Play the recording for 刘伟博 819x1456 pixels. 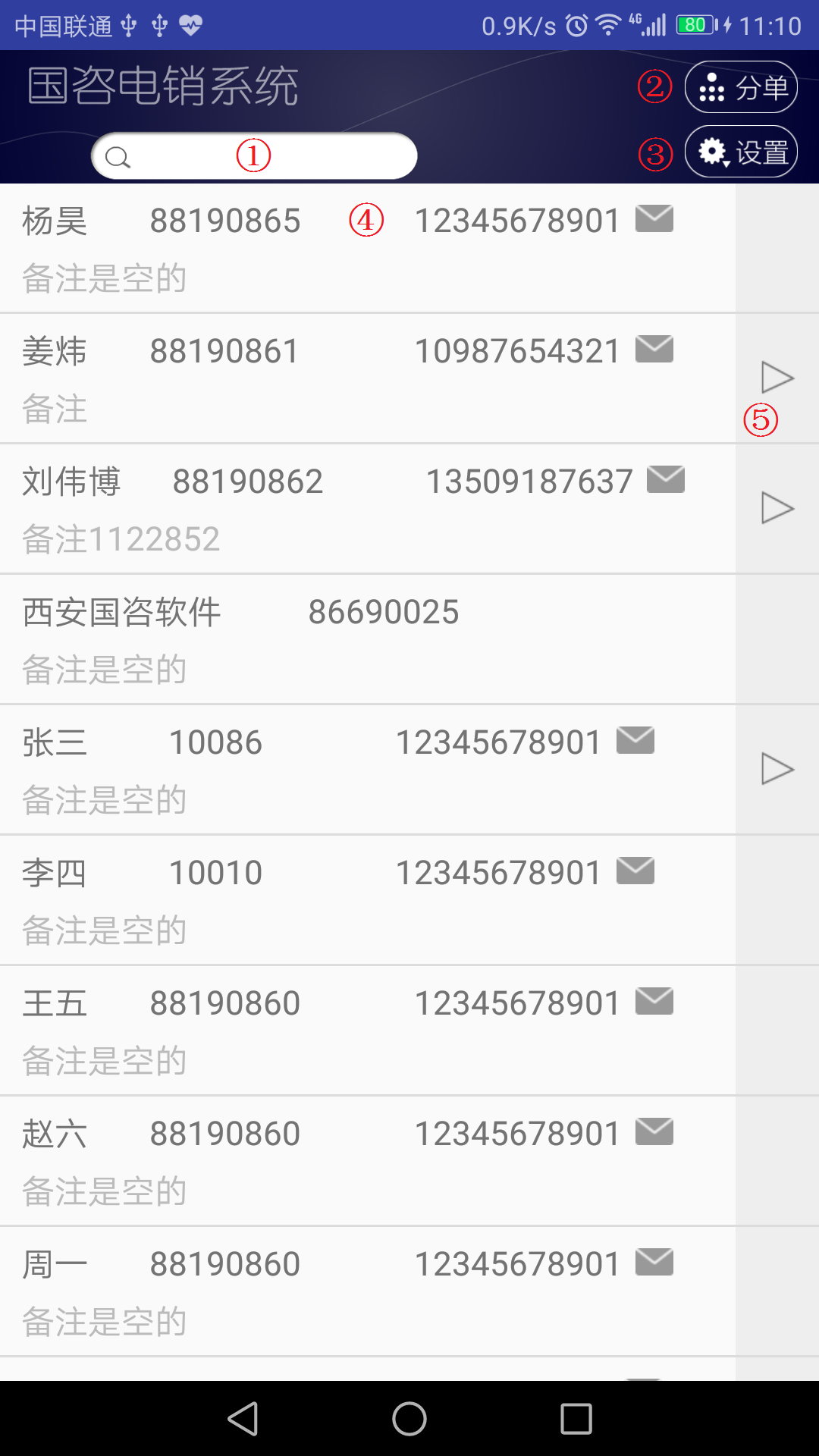click(777, 508)
